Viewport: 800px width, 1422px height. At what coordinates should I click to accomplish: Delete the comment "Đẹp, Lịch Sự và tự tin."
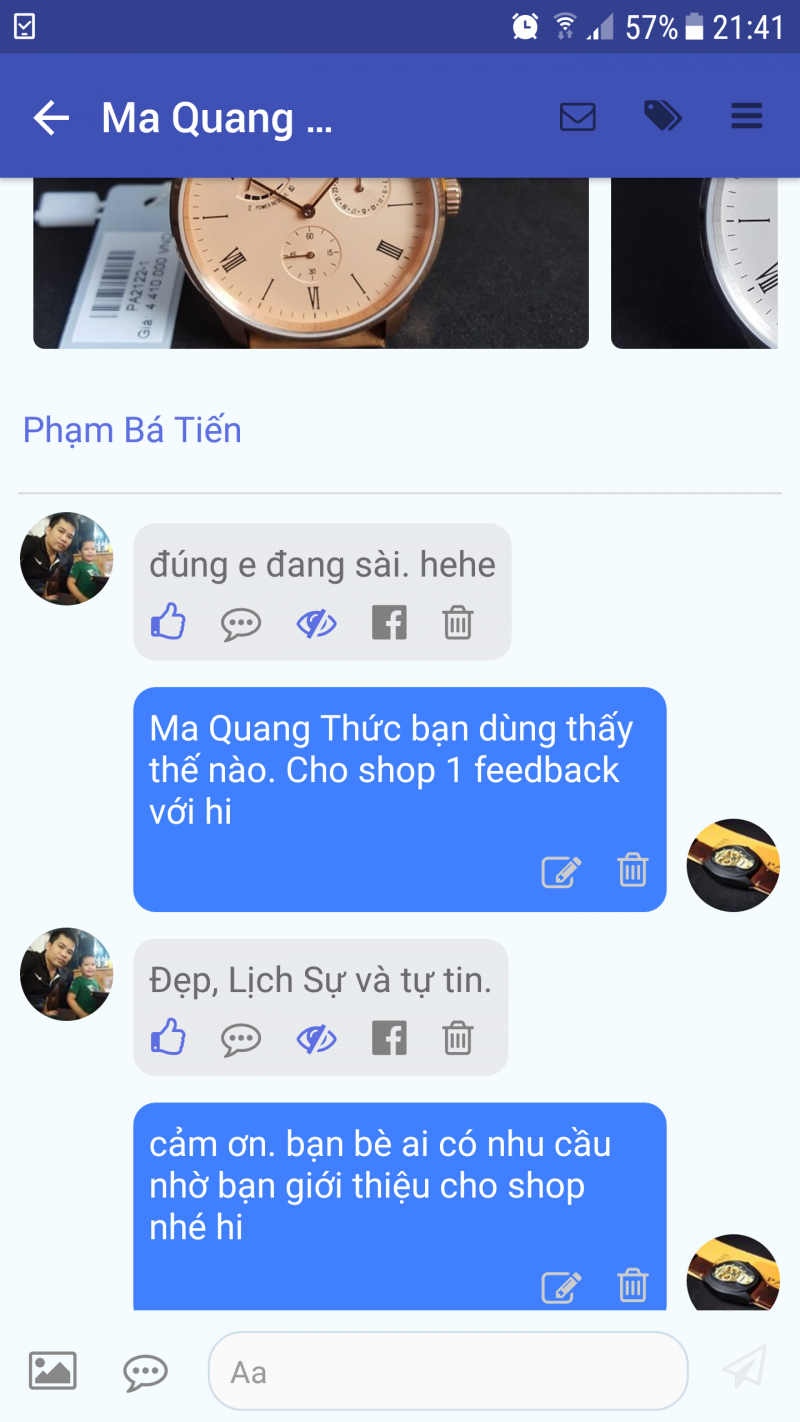click(x=458, y=1038)
